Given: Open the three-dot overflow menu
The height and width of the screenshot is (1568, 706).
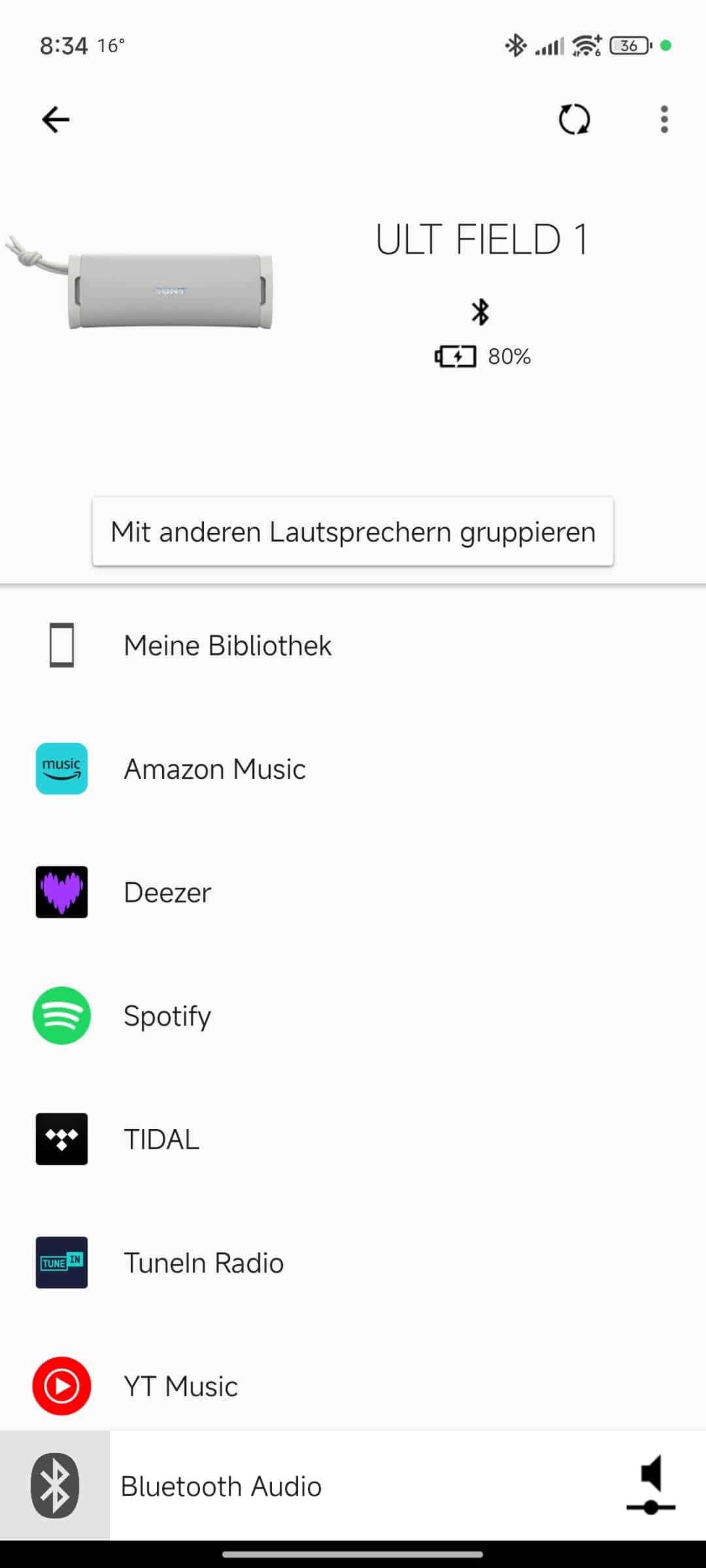Looking at the screenshot, I should [x=664, y=120].
